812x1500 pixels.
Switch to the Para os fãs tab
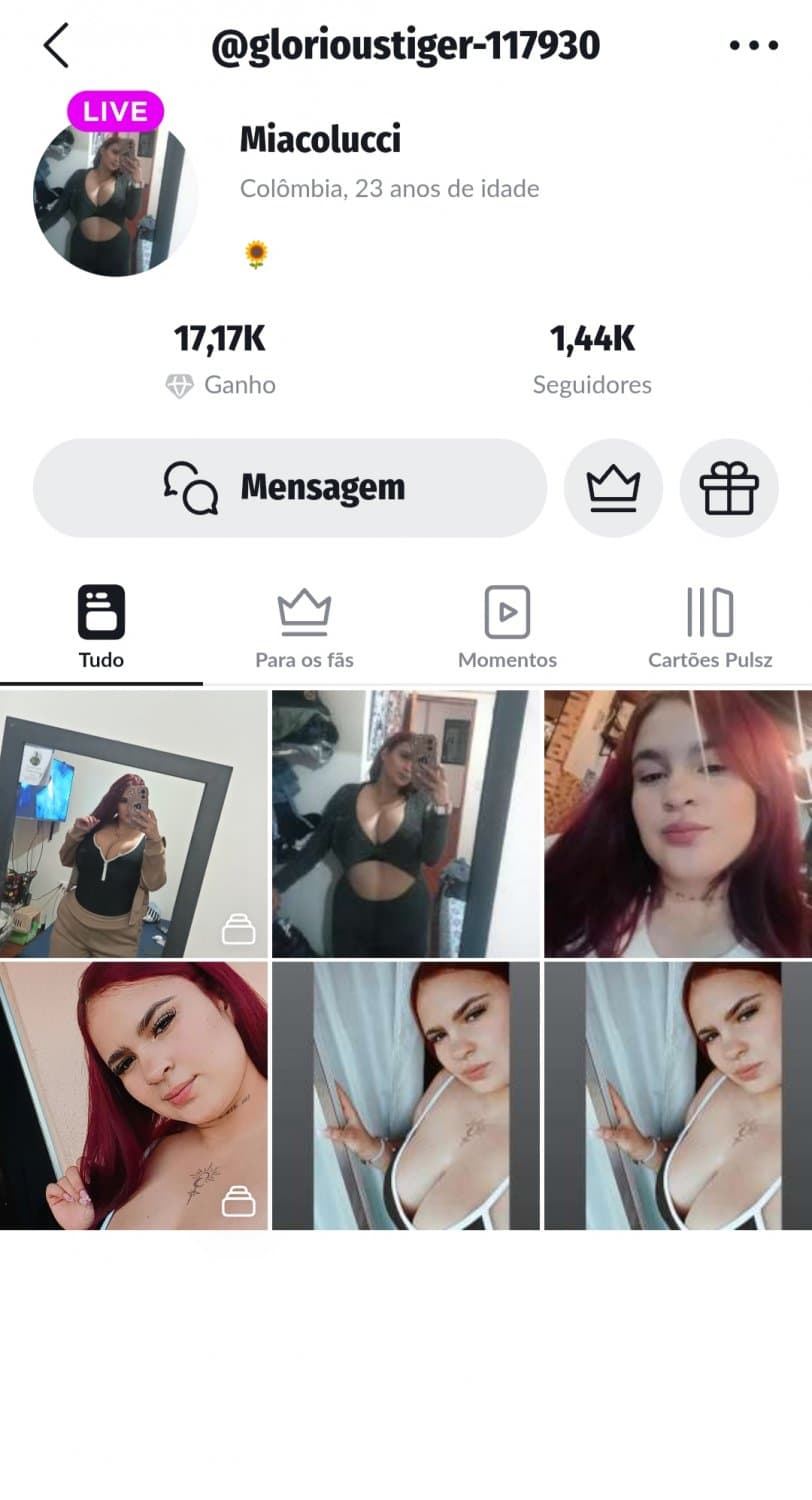point(304,627)
